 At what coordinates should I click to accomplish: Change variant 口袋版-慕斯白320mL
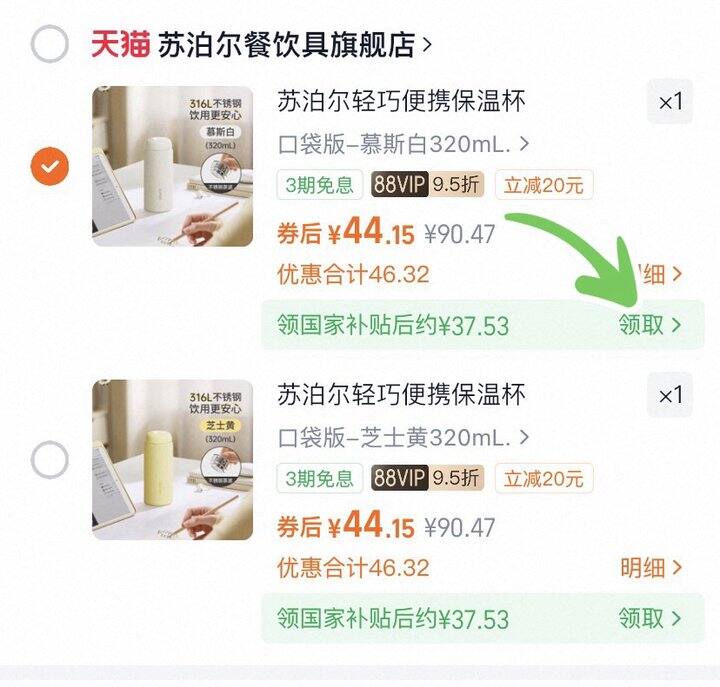404,144
